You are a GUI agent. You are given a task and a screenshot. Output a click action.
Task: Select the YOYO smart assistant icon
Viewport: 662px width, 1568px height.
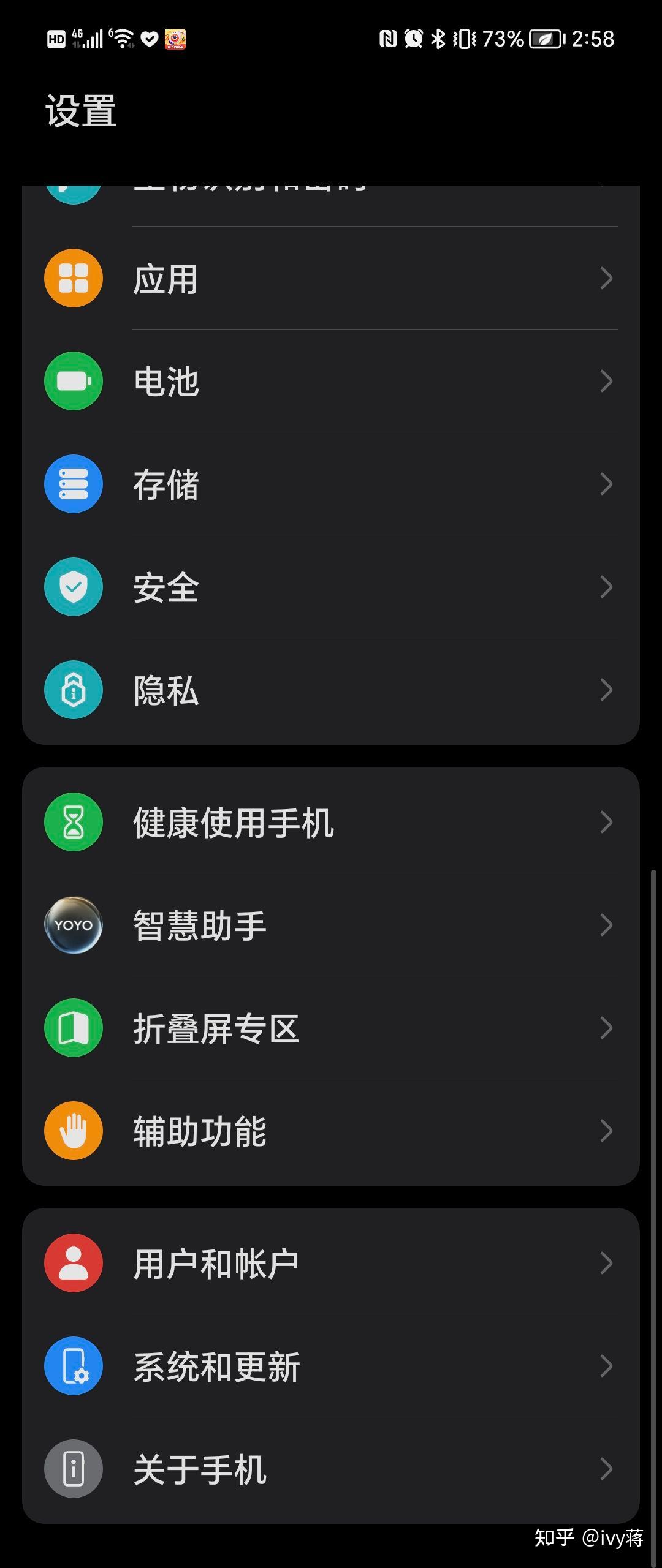click(x=73, y=925)
